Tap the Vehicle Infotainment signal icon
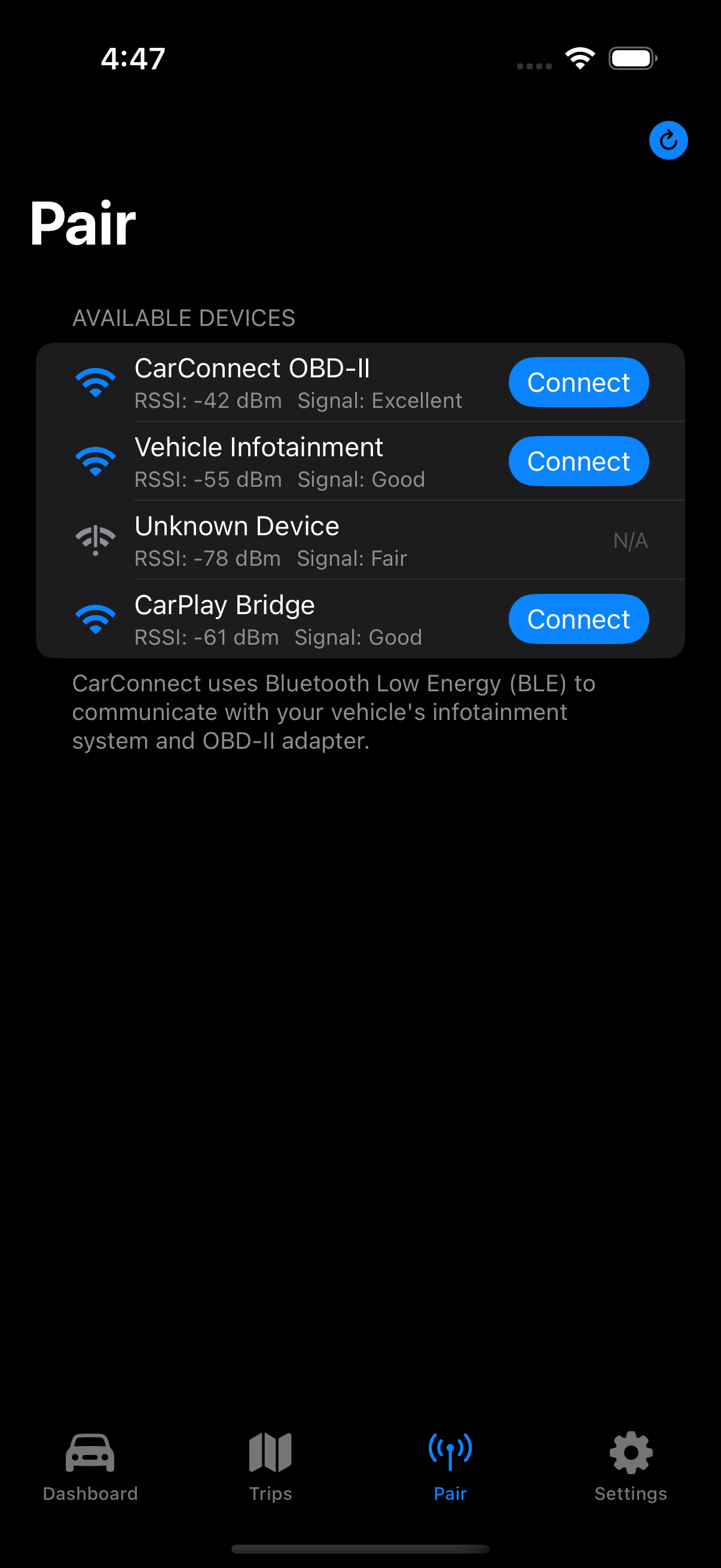 click(96, 461)
